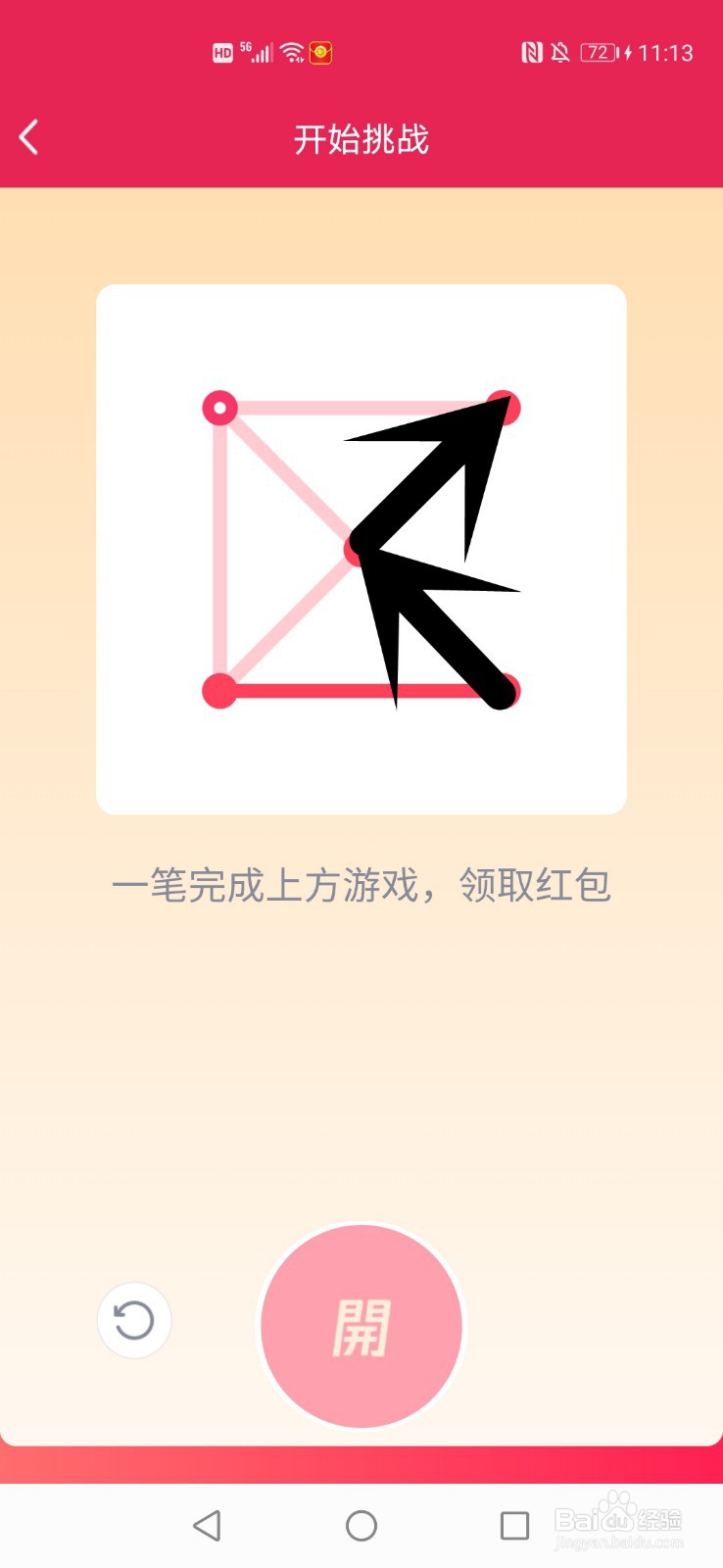Image resolution: width=723 pixels, height=1568 pixels.
Task: Select the 开始挑战 title bar
Action: [361, 139]
